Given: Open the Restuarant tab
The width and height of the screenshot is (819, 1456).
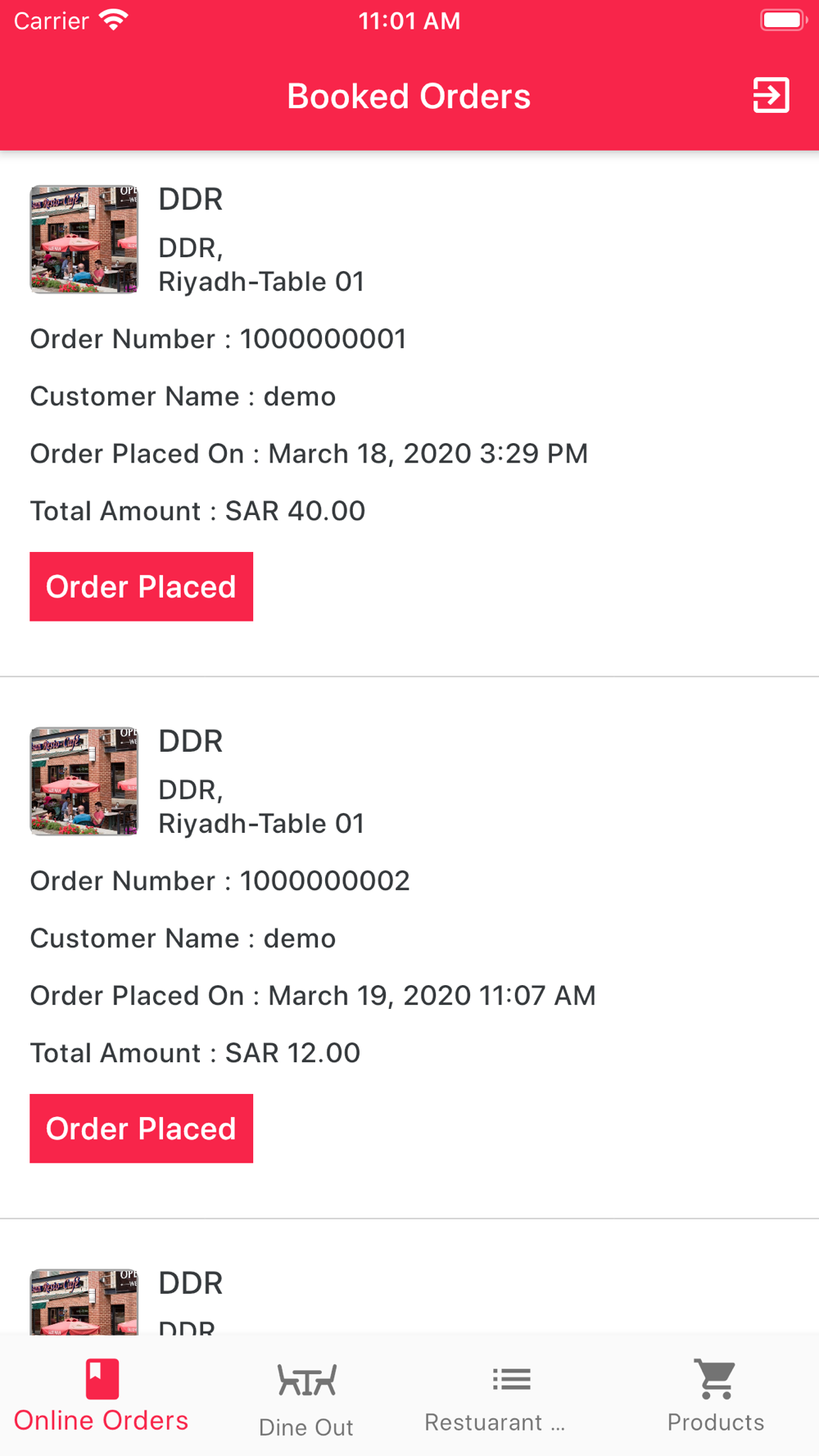Looking at the screenshot, I should tap(495, 1398).
